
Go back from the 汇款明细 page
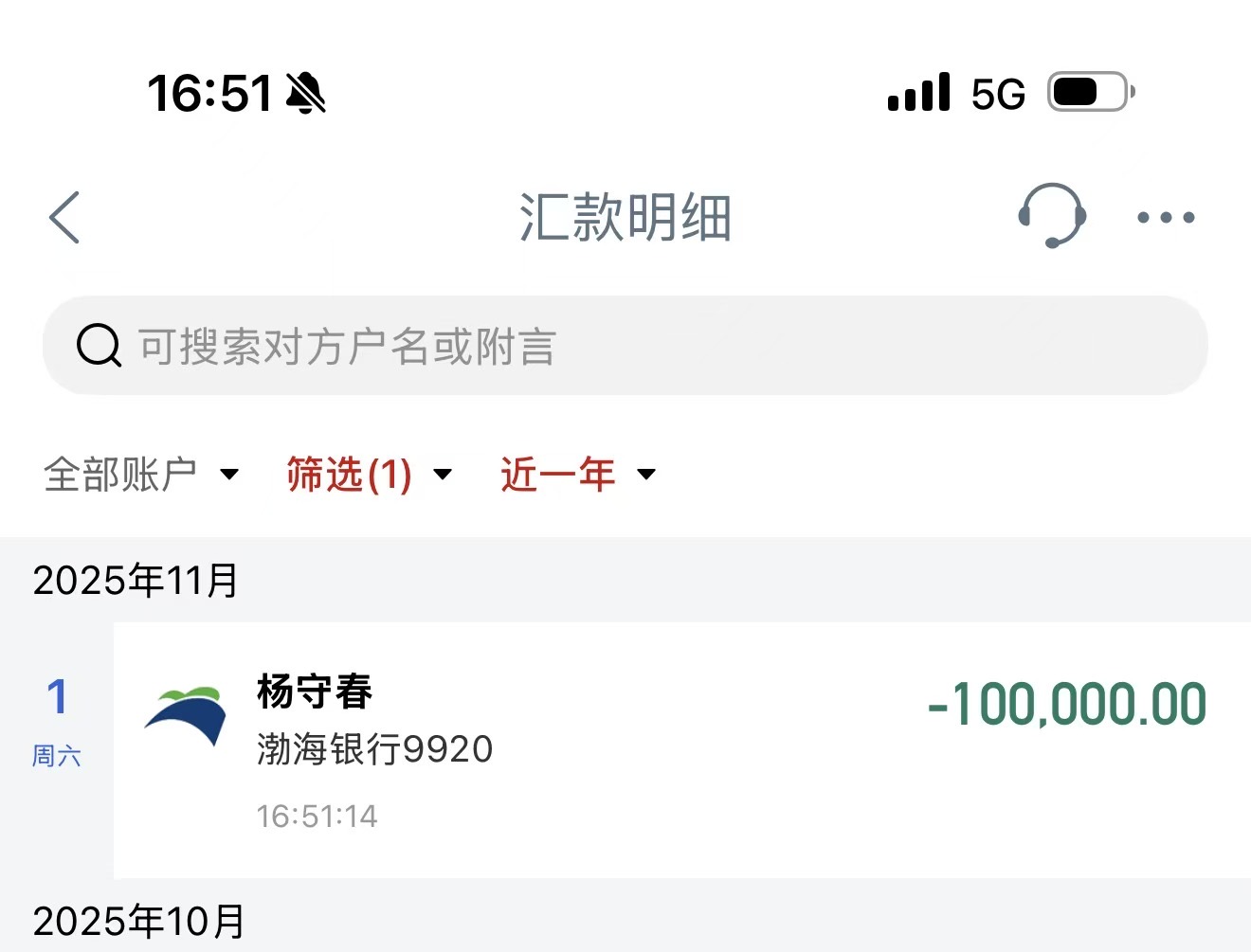point(64,218)
